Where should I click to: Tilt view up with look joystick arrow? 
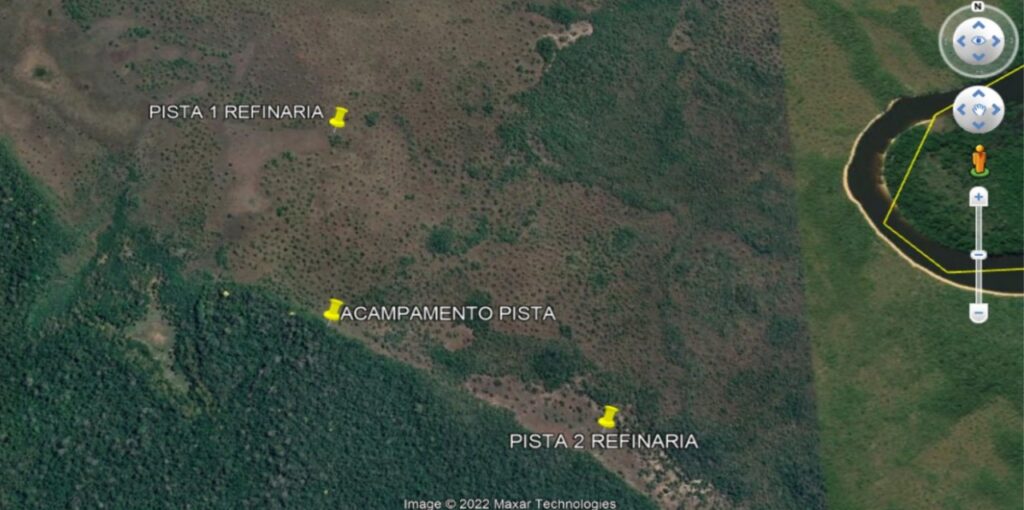[x=977, y=24]
